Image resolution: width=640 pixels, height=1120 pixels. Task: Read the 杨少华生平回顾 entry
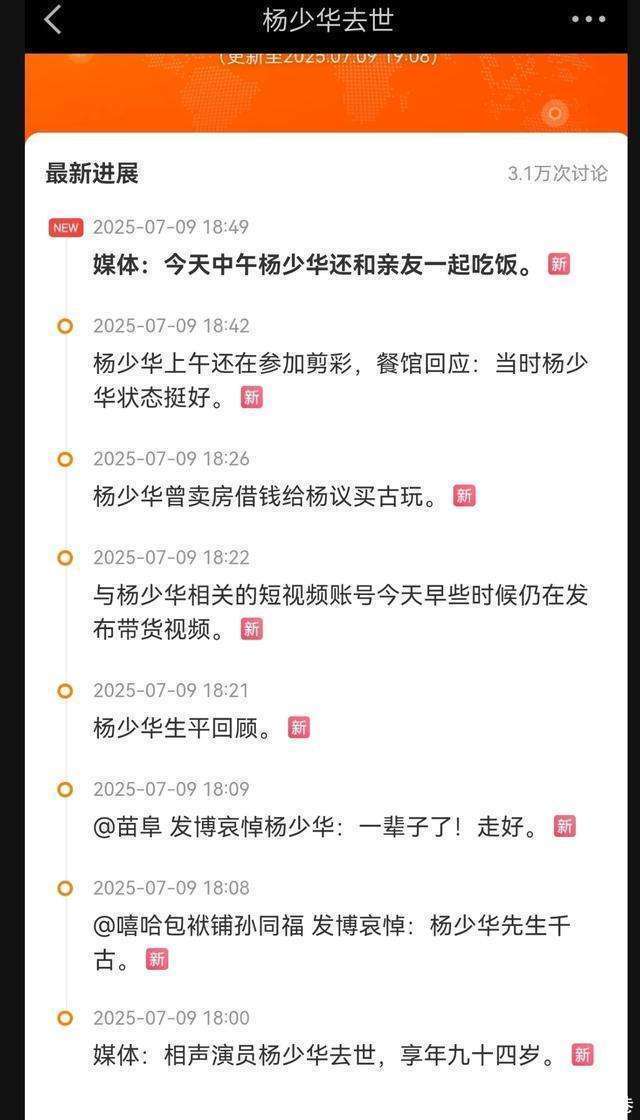point(184,728)
